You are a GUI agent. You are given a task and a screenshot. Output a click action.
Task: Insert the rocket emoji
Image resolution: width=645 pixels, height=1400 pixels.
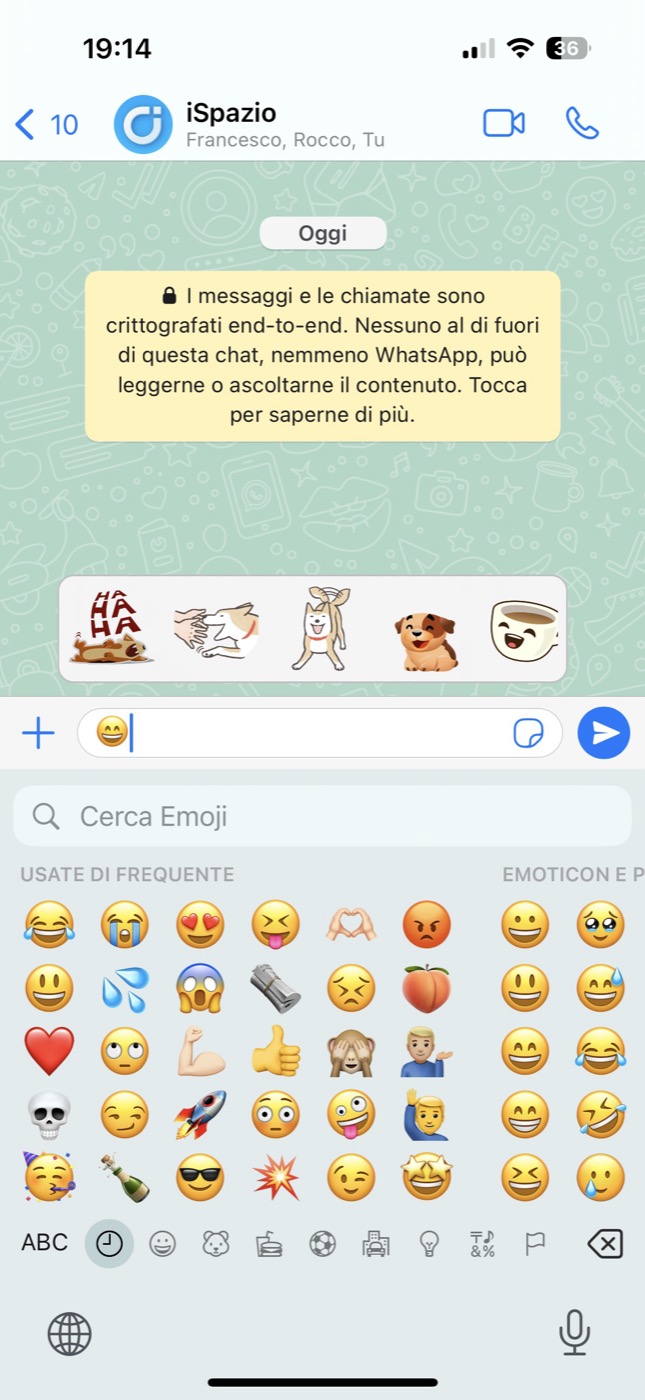(x=201, y=1114)
